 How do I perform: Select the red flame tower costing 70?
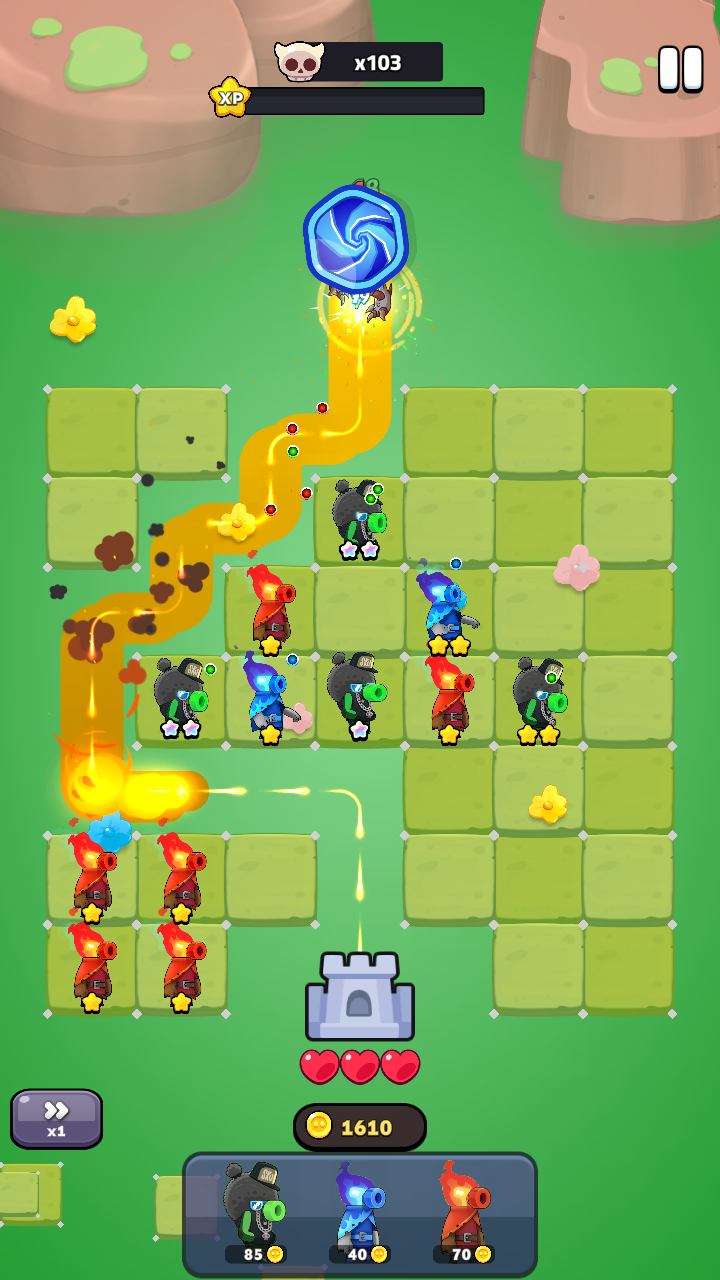tap(462, 1212)
